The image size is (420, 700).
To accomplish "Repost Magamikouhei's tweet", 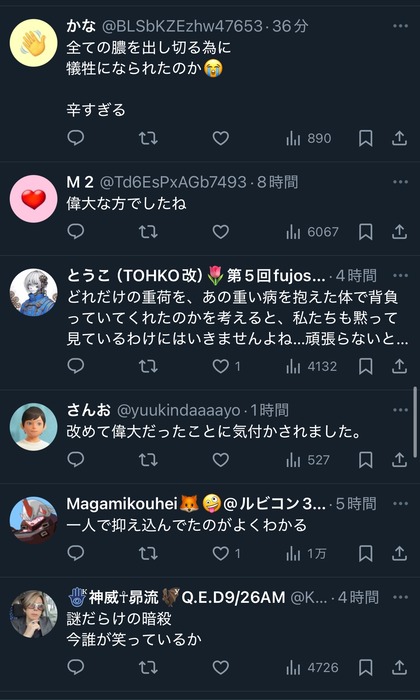I will click(148, 554).
